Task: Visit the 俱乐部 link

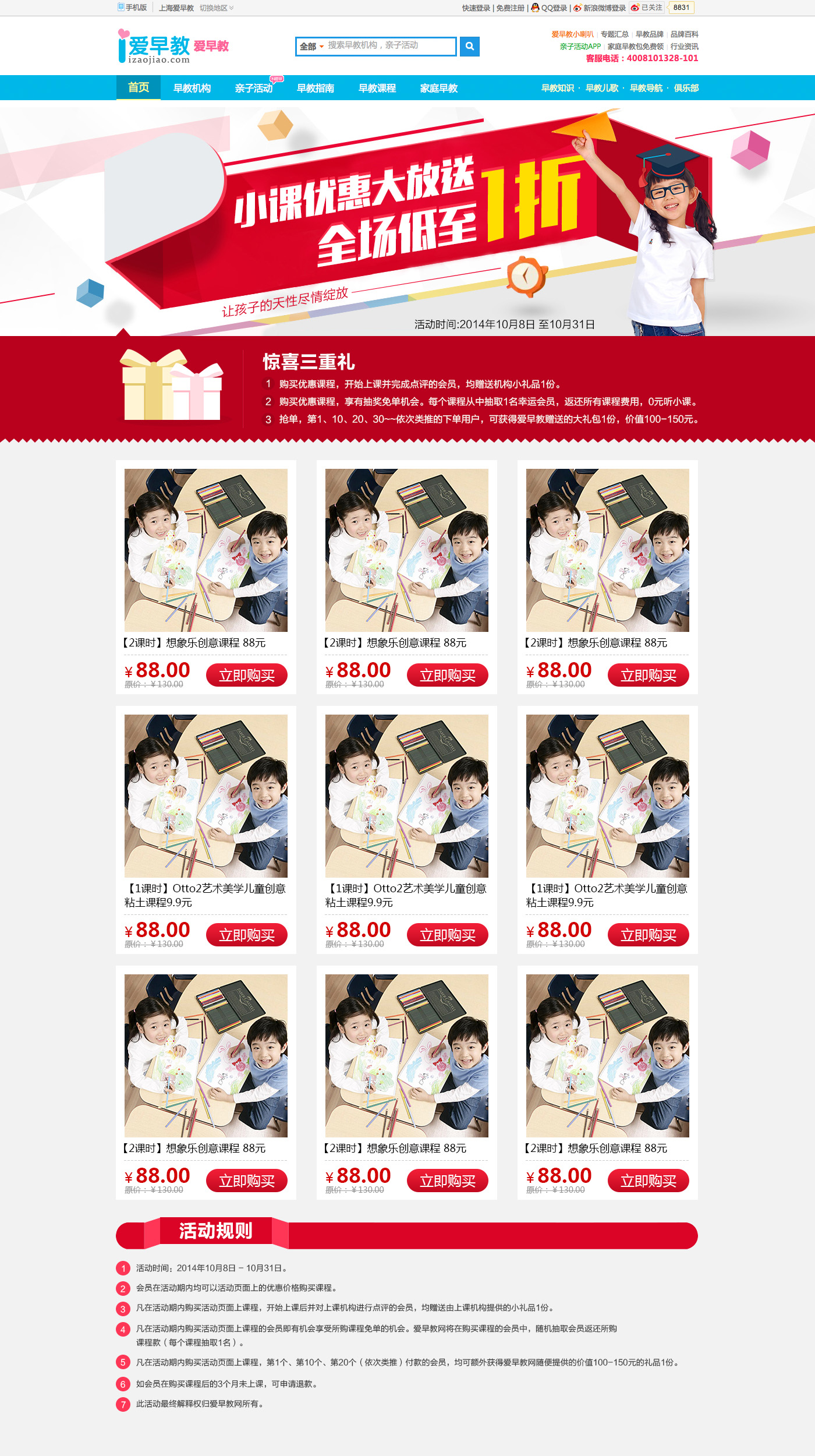Action: tap(686, 89)
